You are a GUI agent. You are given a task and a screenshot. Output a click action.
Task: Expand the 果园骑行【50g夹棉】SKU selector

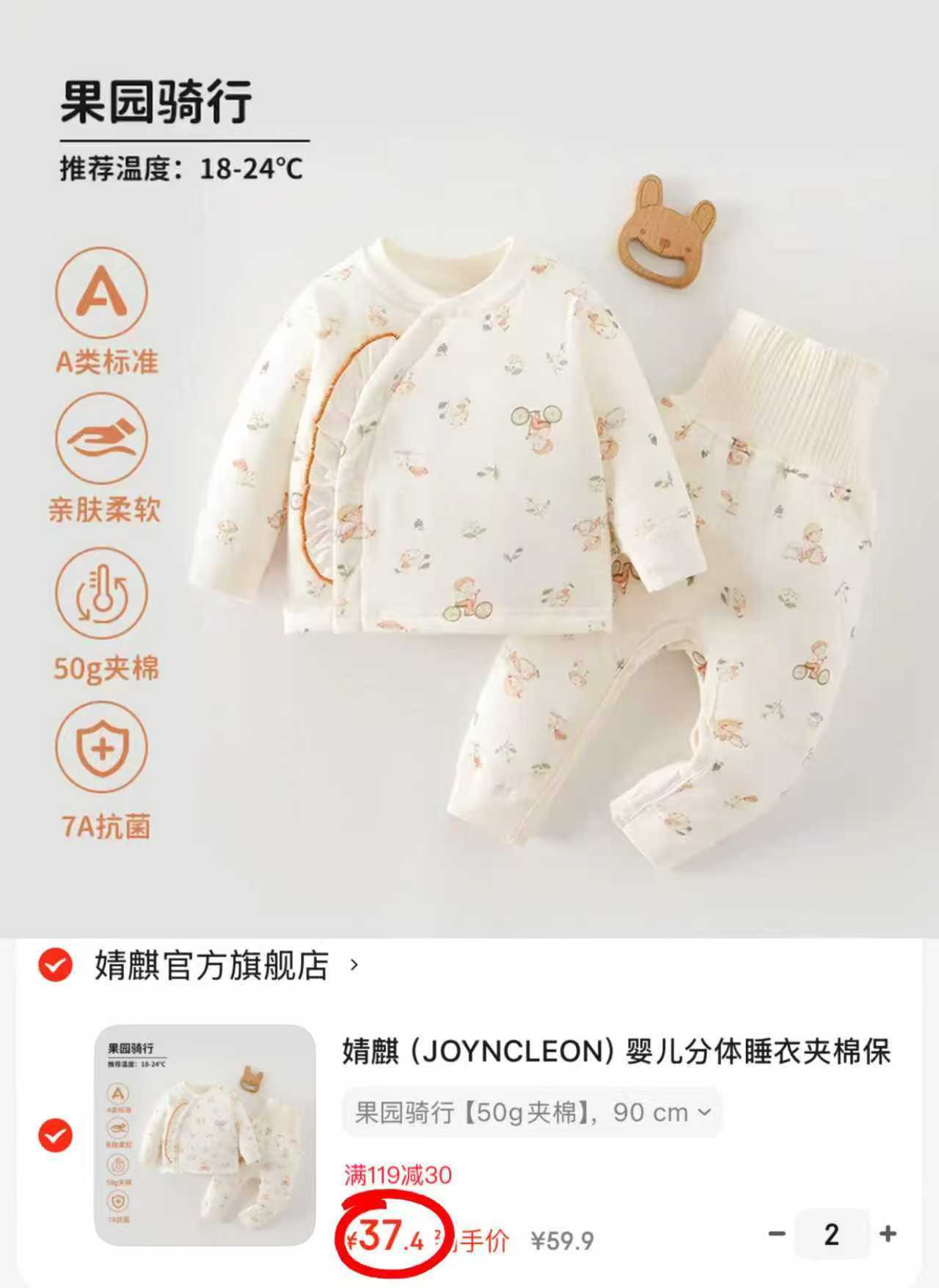tap(530, 1113)
